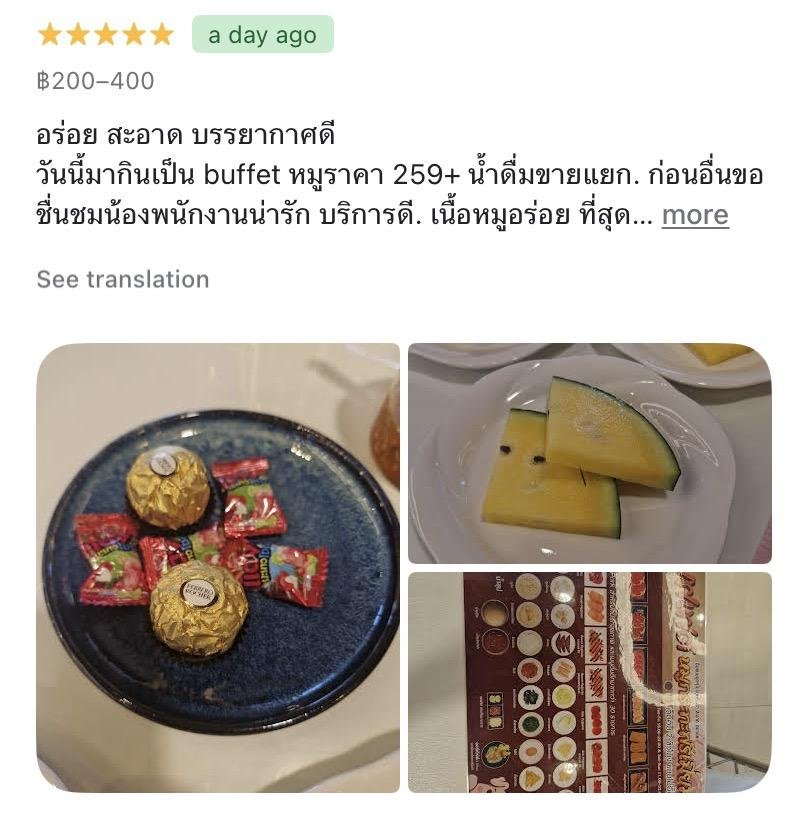807x822 pixels.
Task: Tap "See translation" for the review
Action: click(123, 279)
